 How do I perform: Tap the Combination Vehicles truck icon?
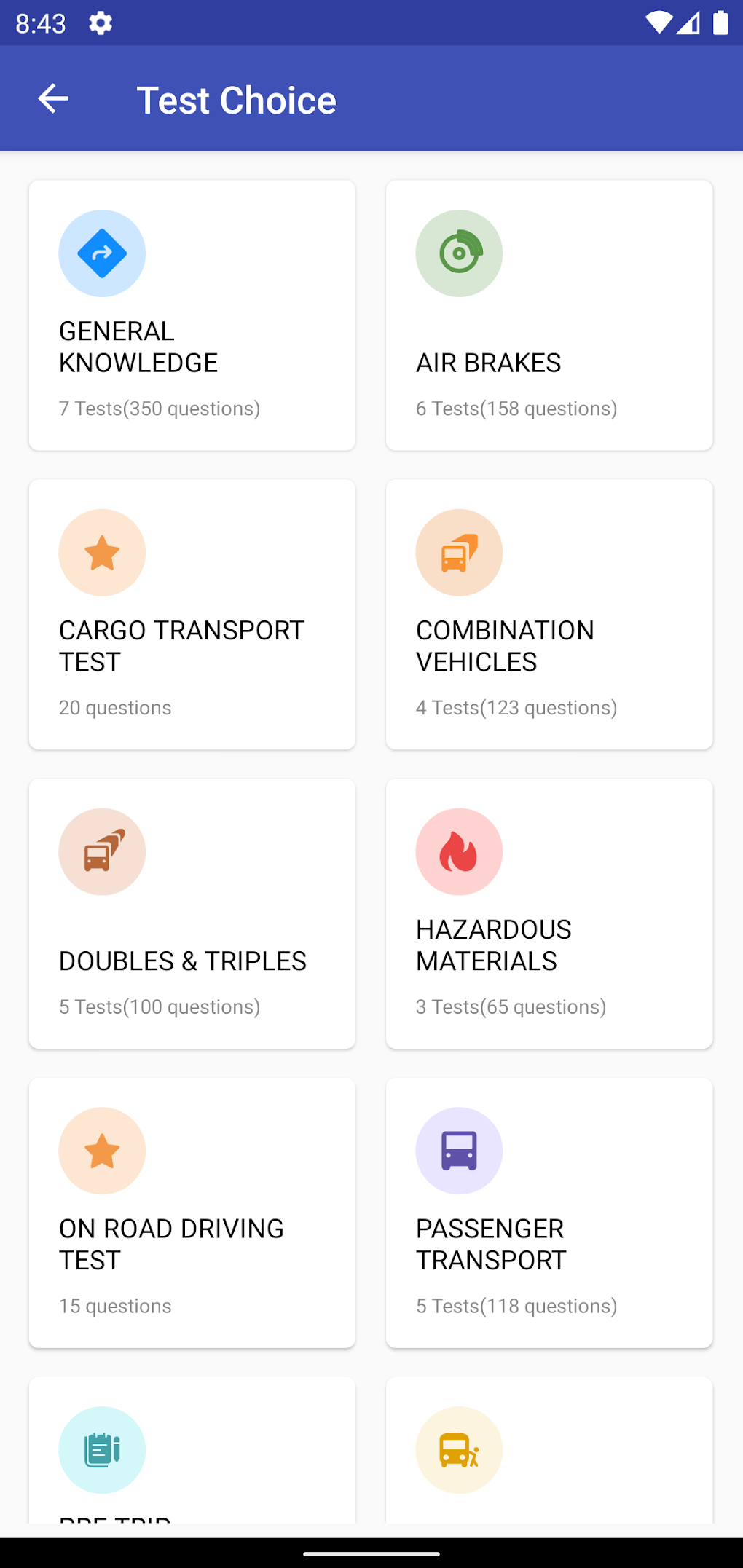[x=459, y=552]
